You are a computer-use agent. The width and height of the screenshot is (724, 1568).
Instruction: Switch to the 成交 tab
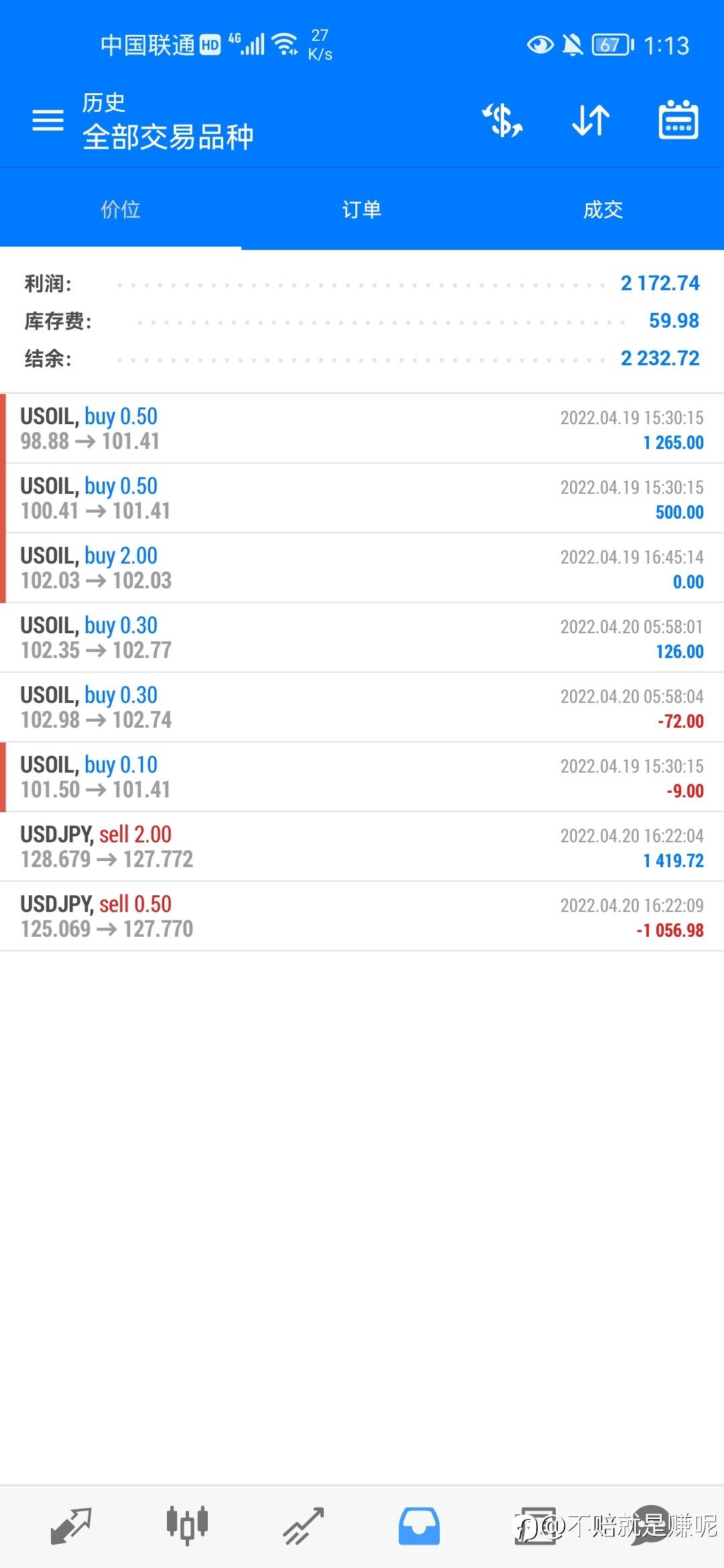[603, 210]
